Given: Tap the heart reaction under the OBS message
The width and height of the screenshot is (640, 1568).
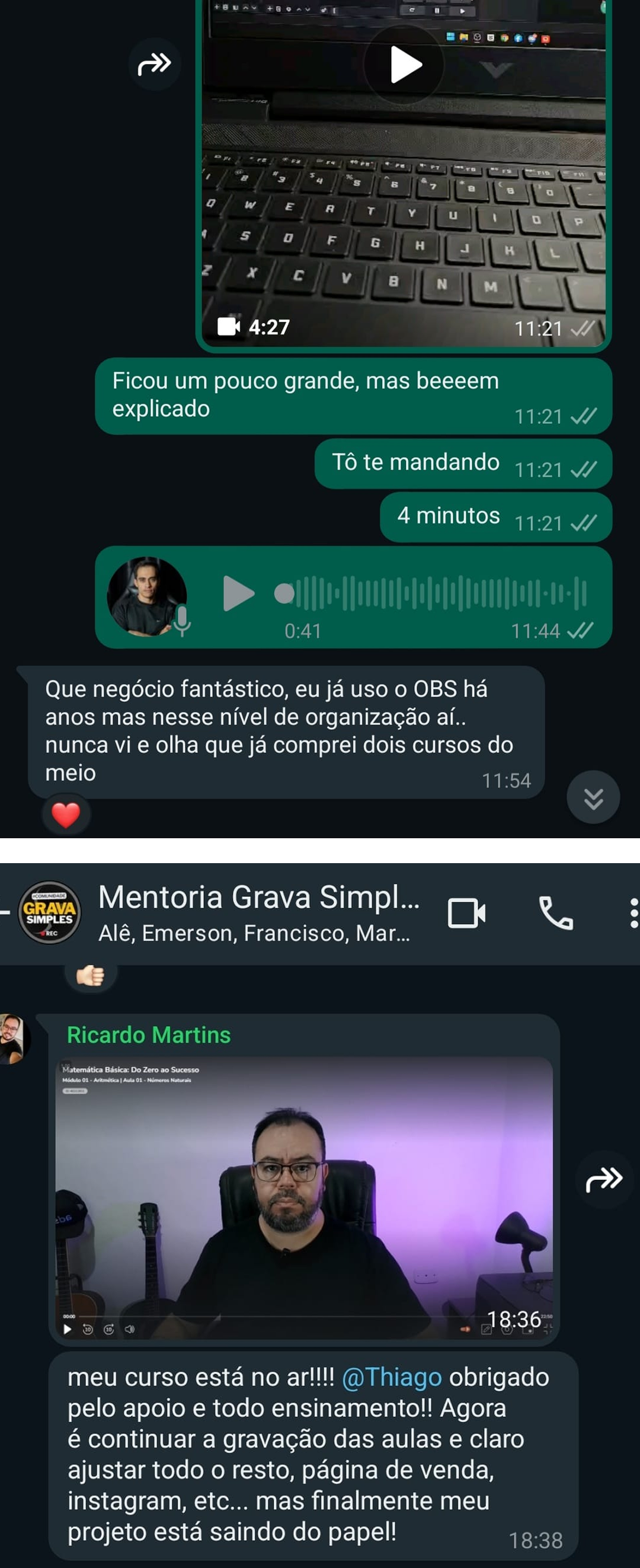Looking at the screenshot, I should (67, 813).
